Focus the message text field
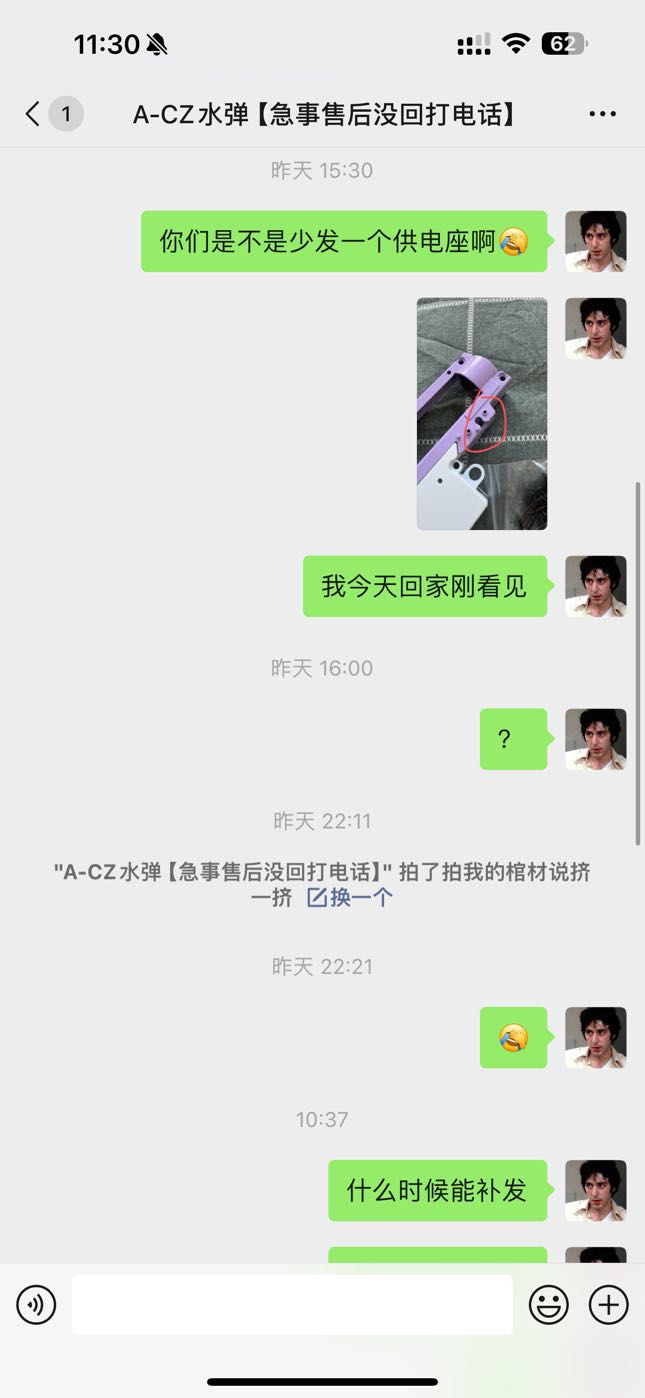 tap(292, 1304)
